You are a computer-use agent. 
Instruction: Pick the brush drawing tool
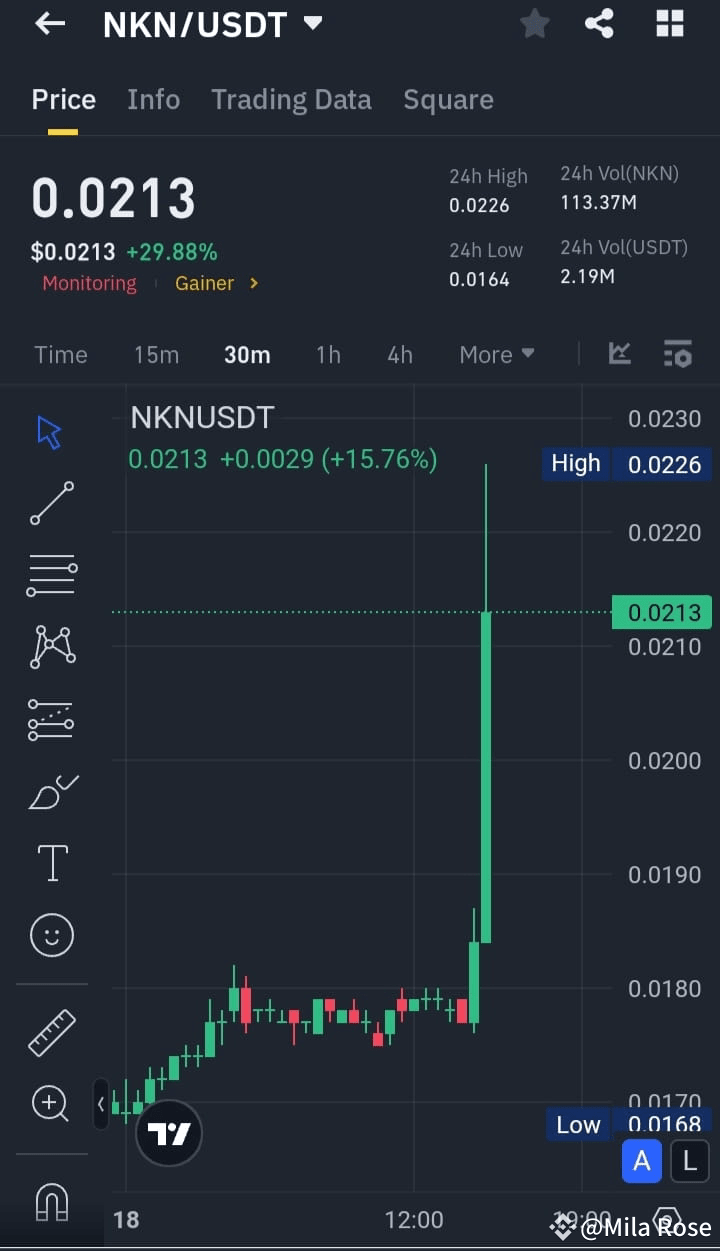pyautogui.click(x=51, y=790)
